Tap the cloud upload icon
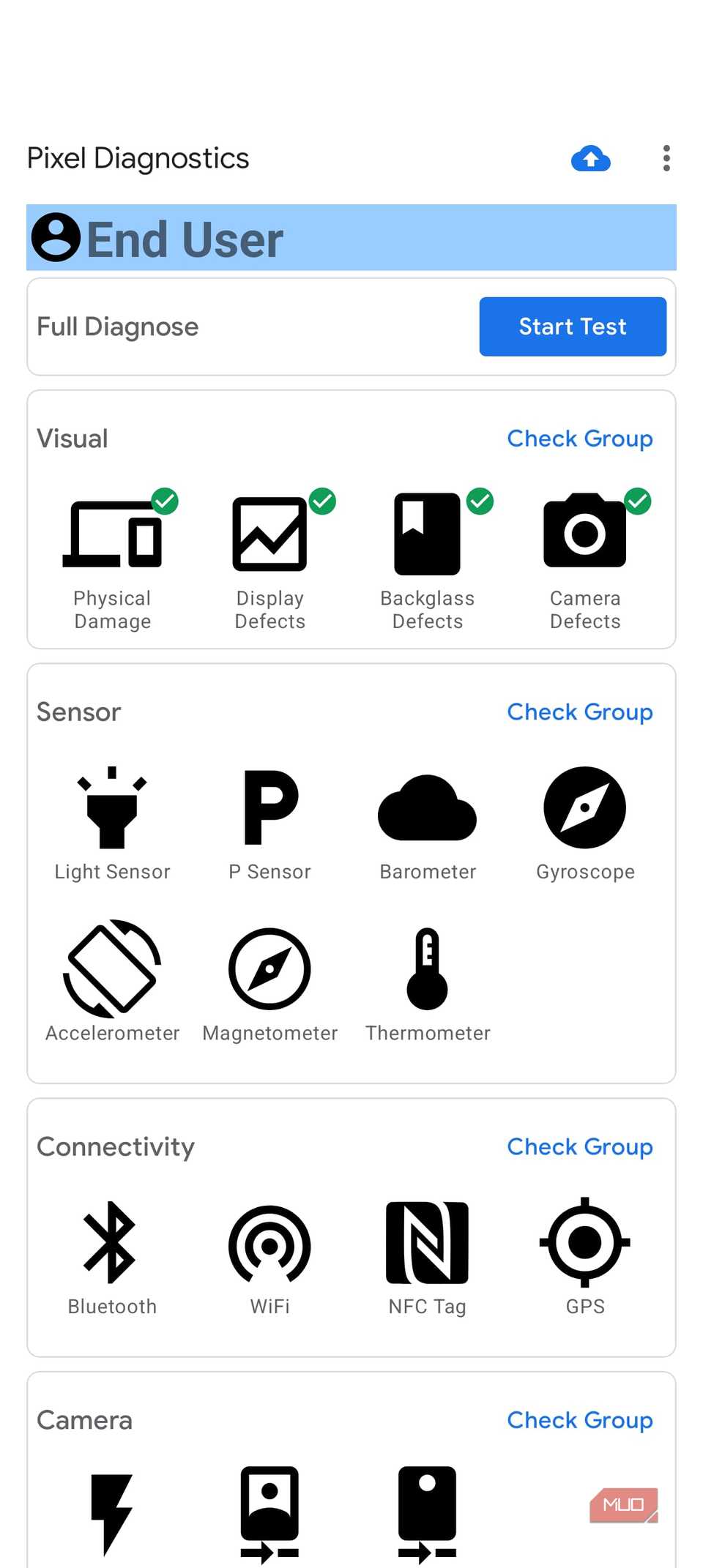Image resolution: width=703 pixels, height=1568 pixels. 590,158
